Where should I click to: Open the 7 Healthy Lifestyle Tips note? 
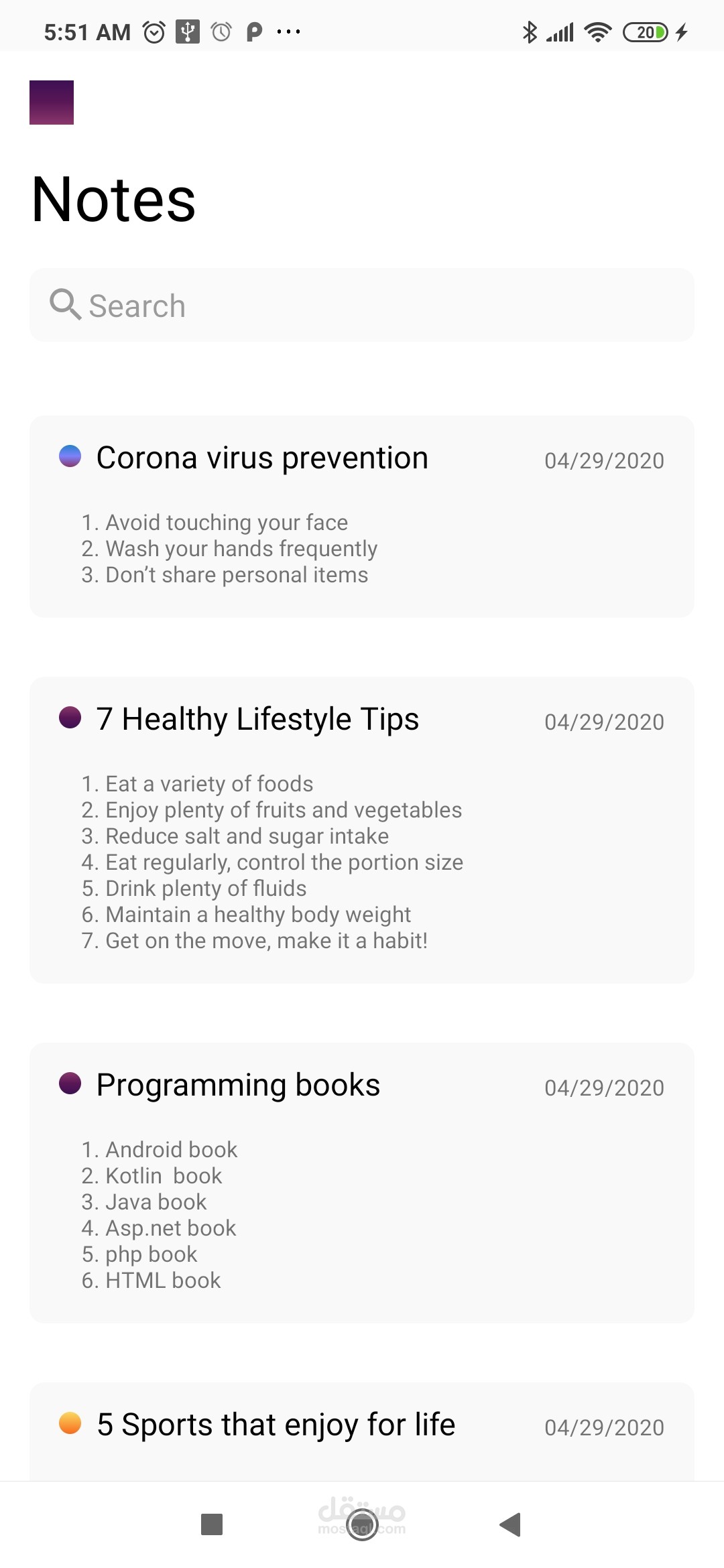coord(362,830)
